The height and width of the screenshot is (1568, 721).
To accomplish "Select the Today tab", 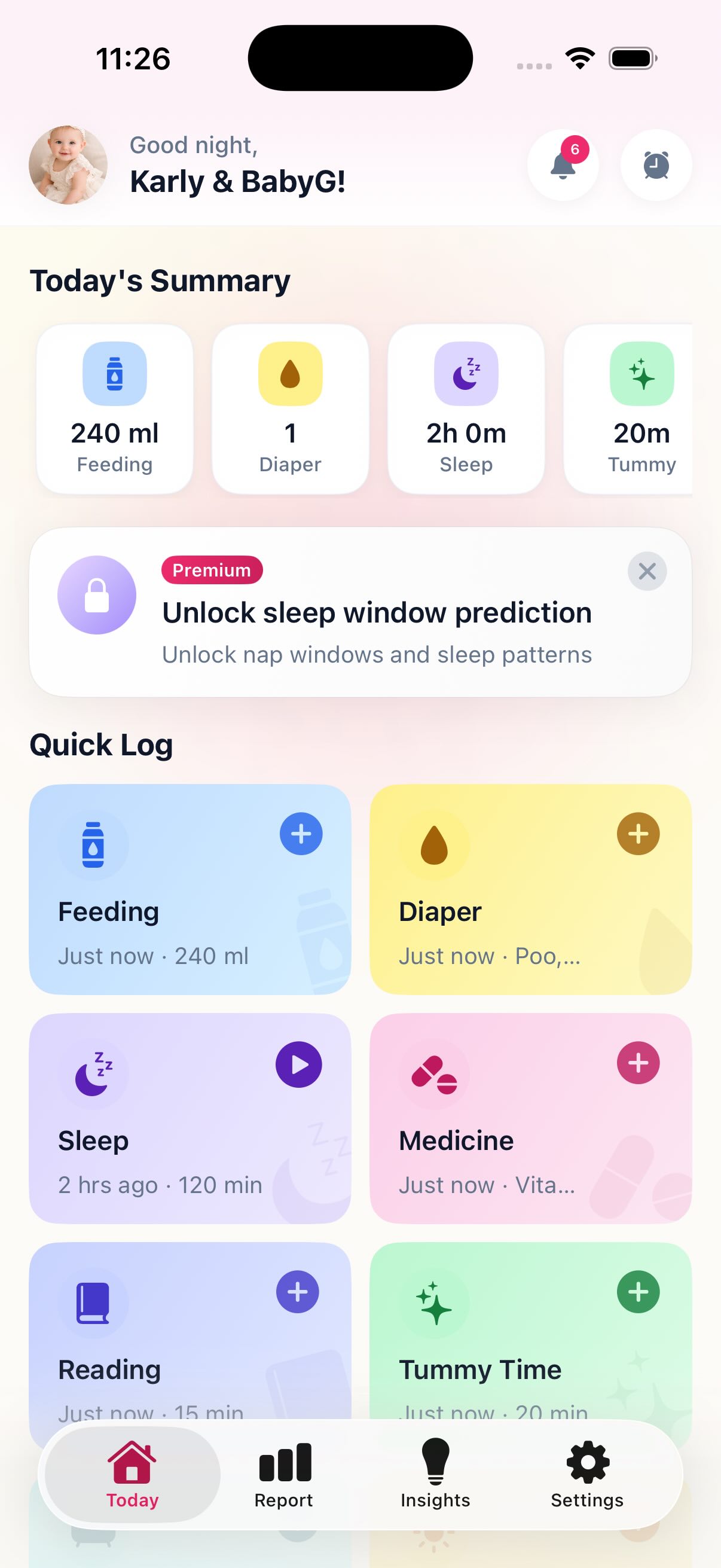I will 133,1474.
